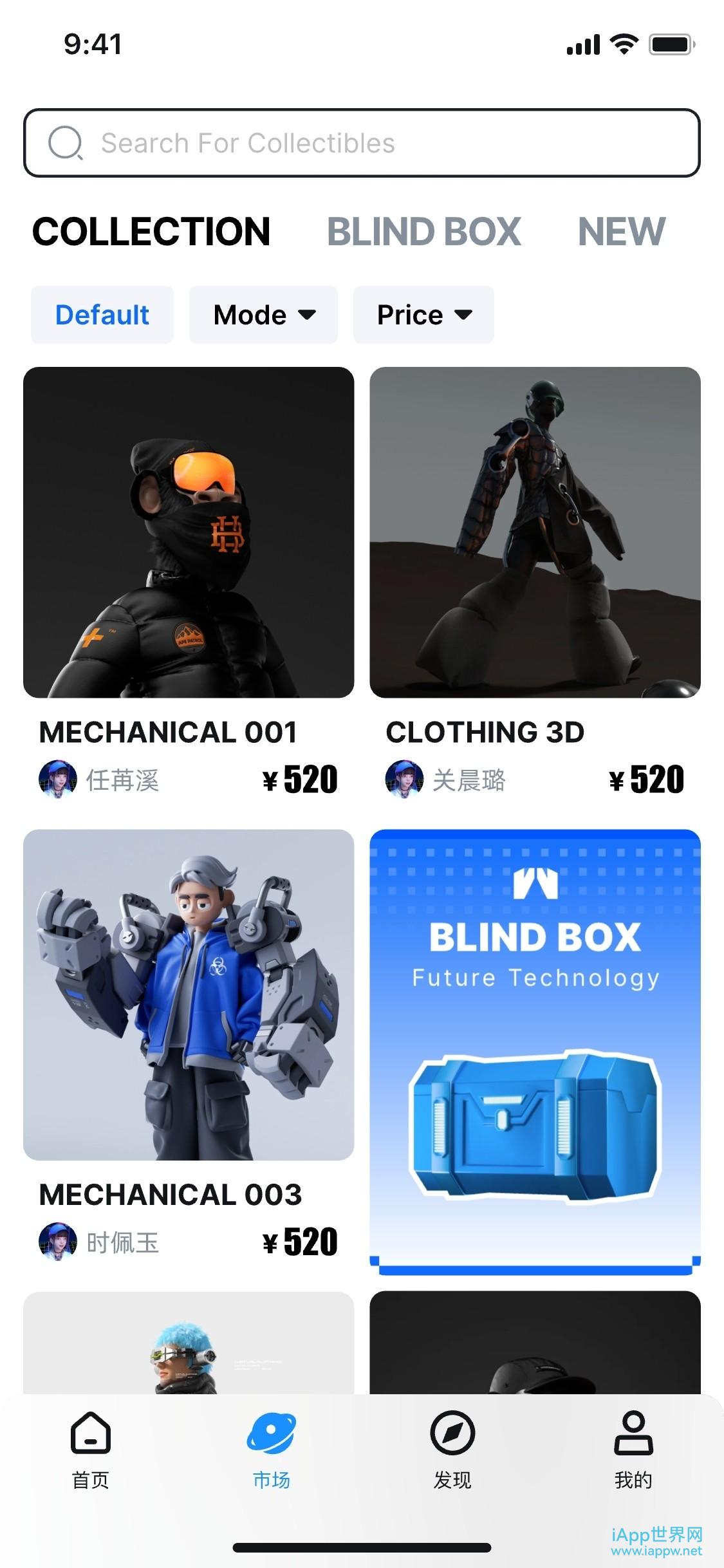Open the MECHANICAL 001 collectible card
This screenshot has width=724, height=1568.
(x=189, y=532)
